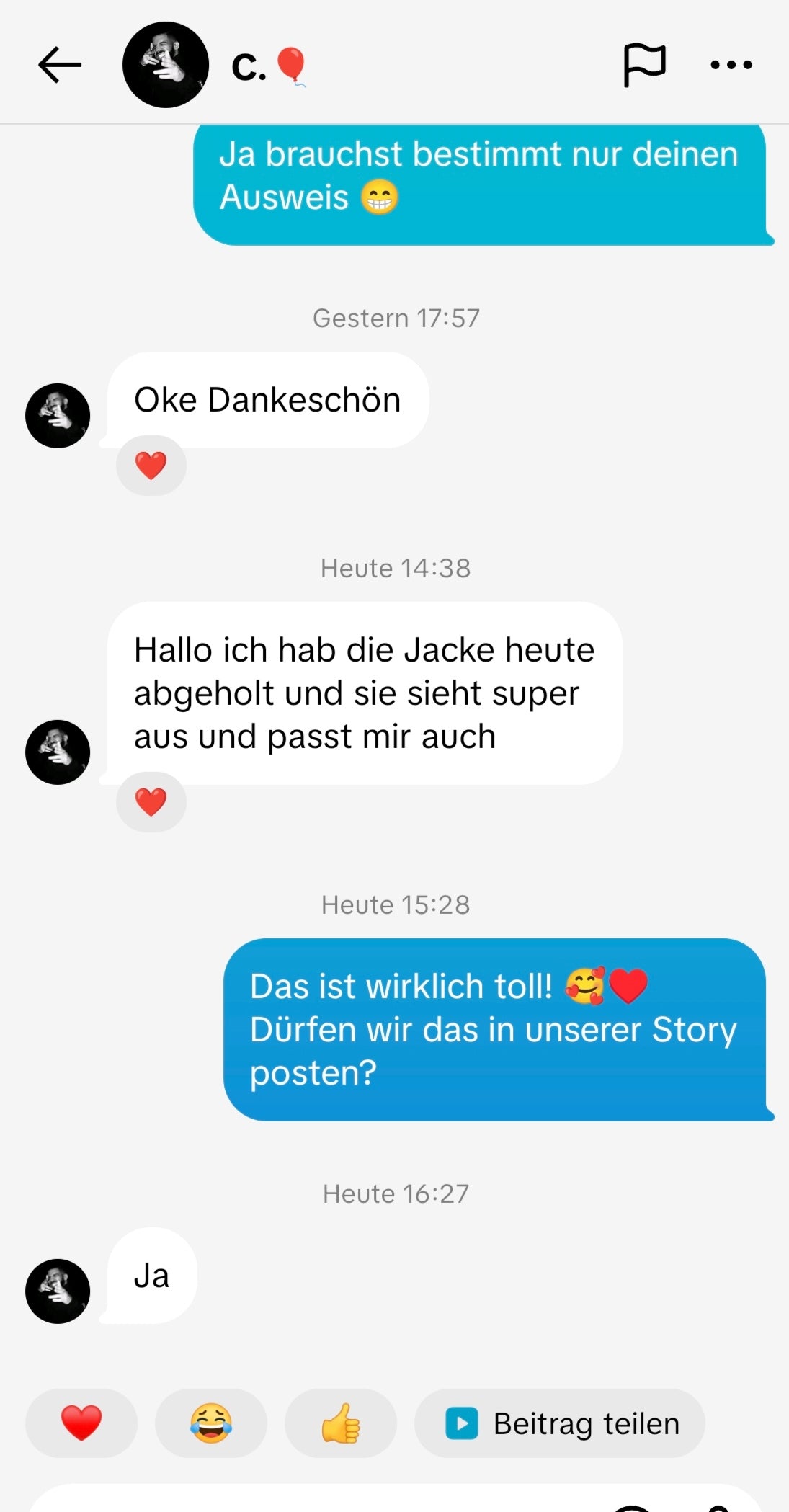Open C.'s profile picture in header
This screenshot has width=789, height=1512.
[166, 65]
